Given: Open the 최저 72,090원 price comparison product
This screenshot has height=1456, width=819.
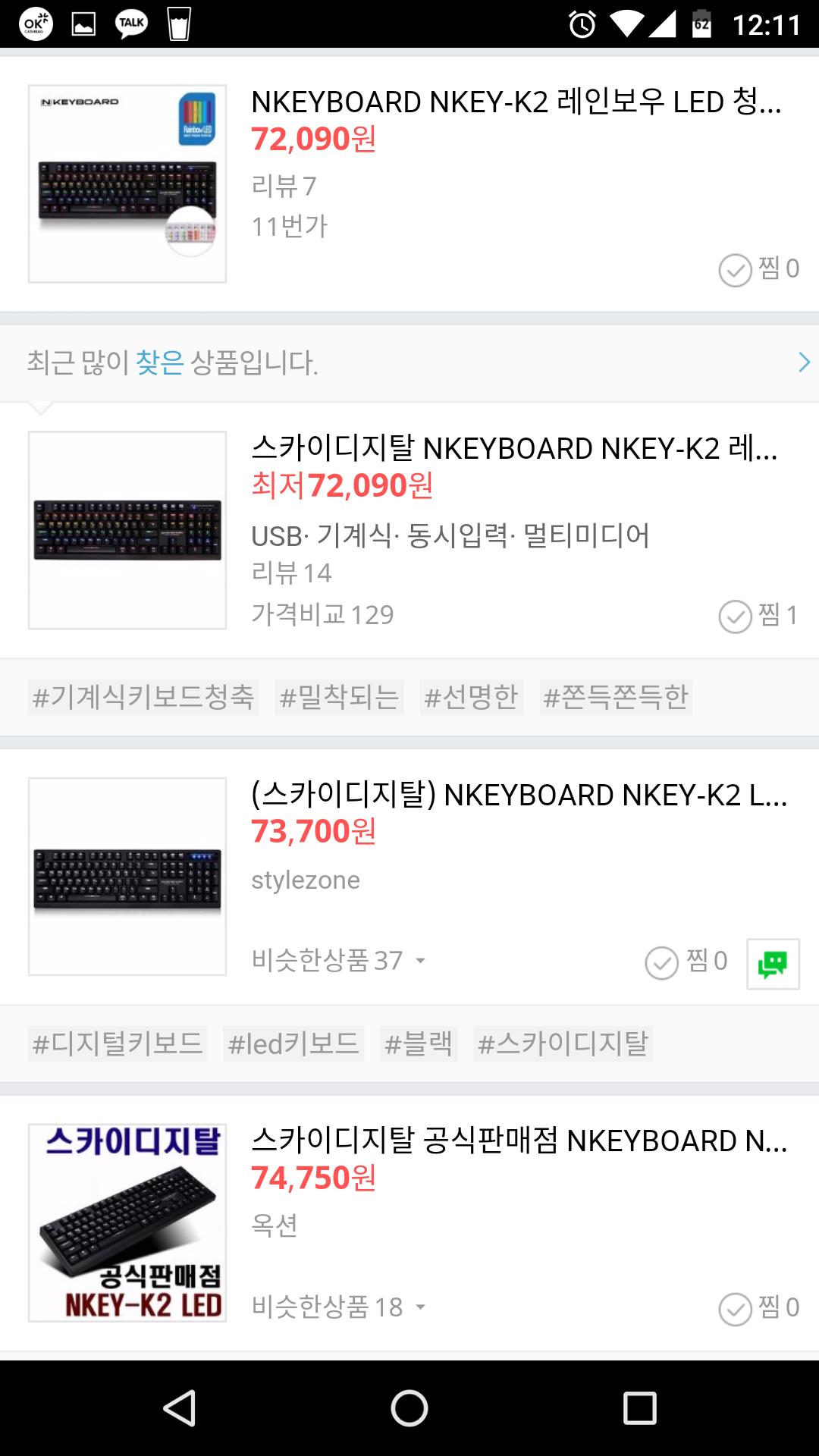Looking at the screenshot, I should click(x=514, y=449).
